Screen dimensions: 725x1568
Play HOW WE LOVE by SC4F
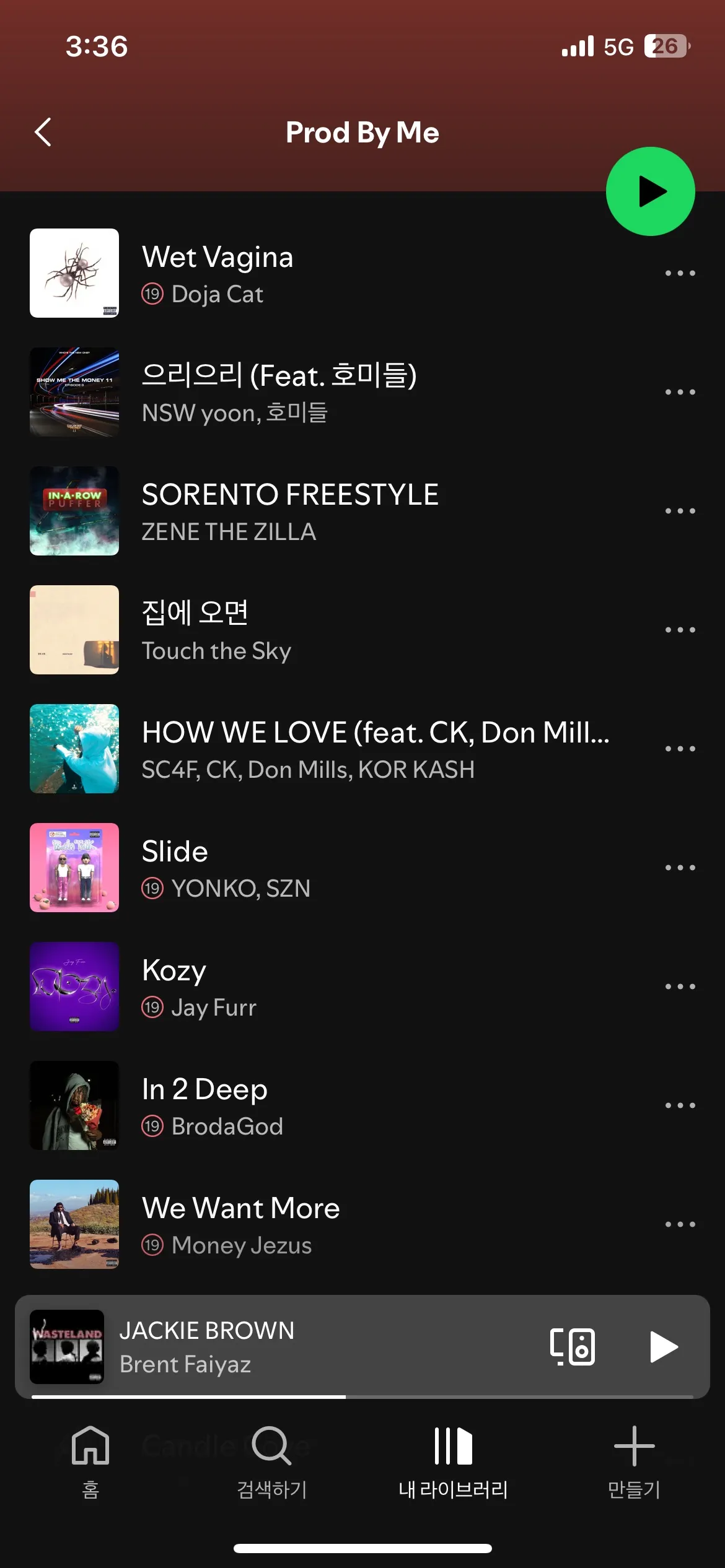point(335,749)
